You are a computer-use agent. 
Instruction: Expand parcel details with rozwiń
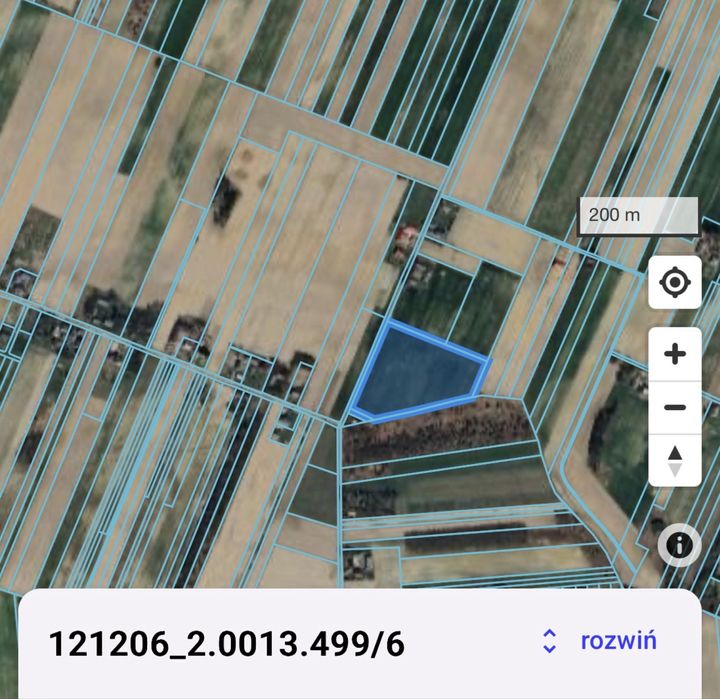coord(600,641)
